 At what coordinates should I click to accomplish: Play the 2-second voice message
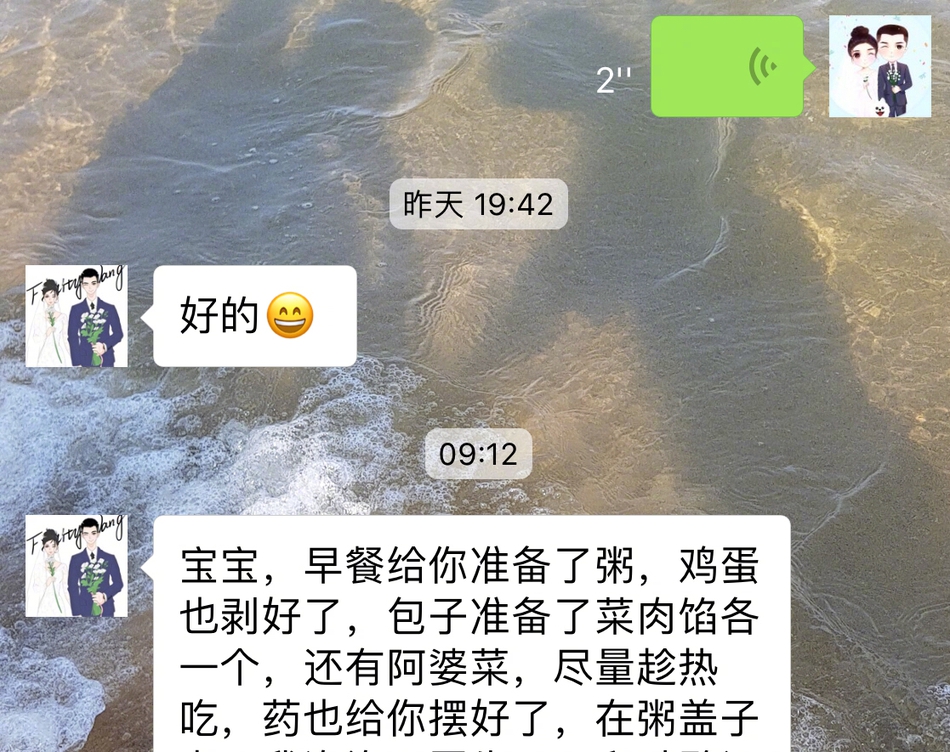click(727, 67)
